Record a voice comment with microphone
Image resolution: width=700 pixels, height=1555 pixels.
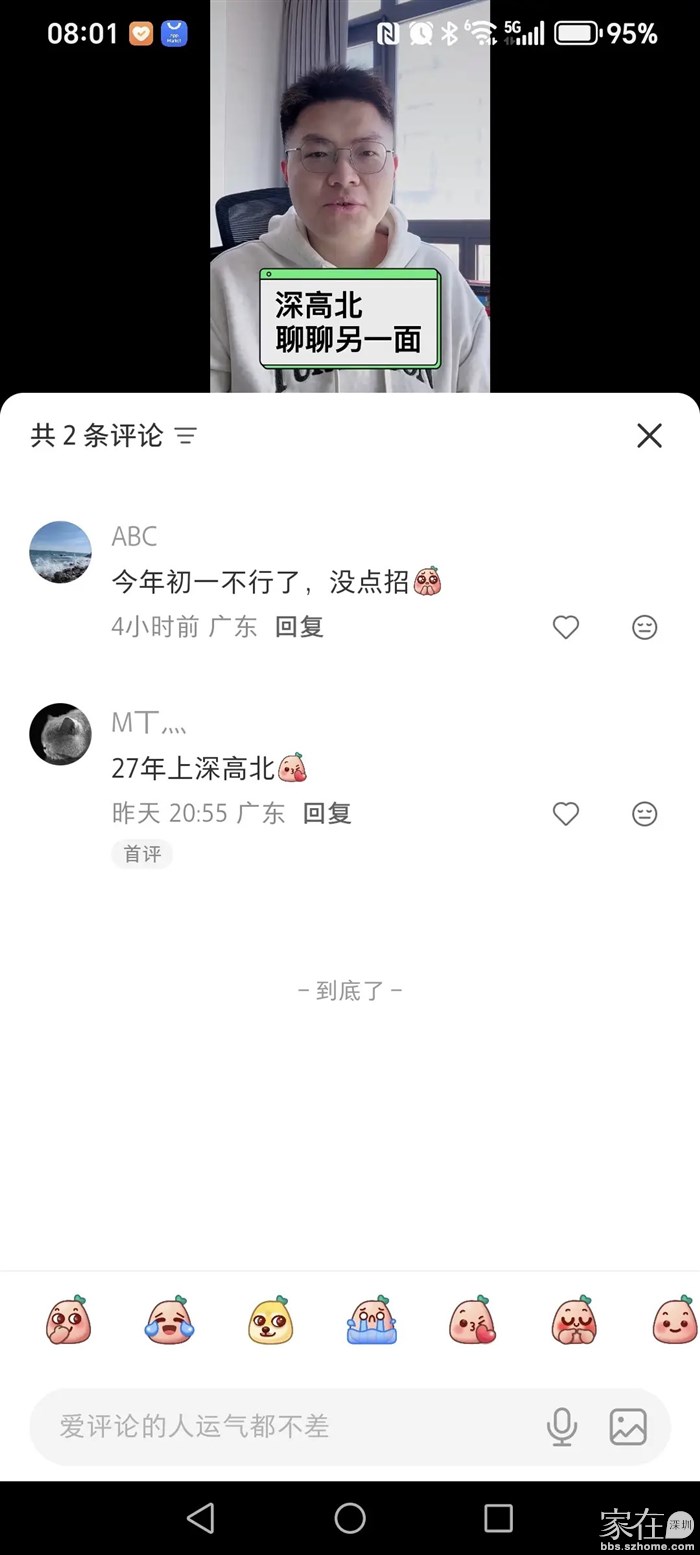(x=562, y=1426)
